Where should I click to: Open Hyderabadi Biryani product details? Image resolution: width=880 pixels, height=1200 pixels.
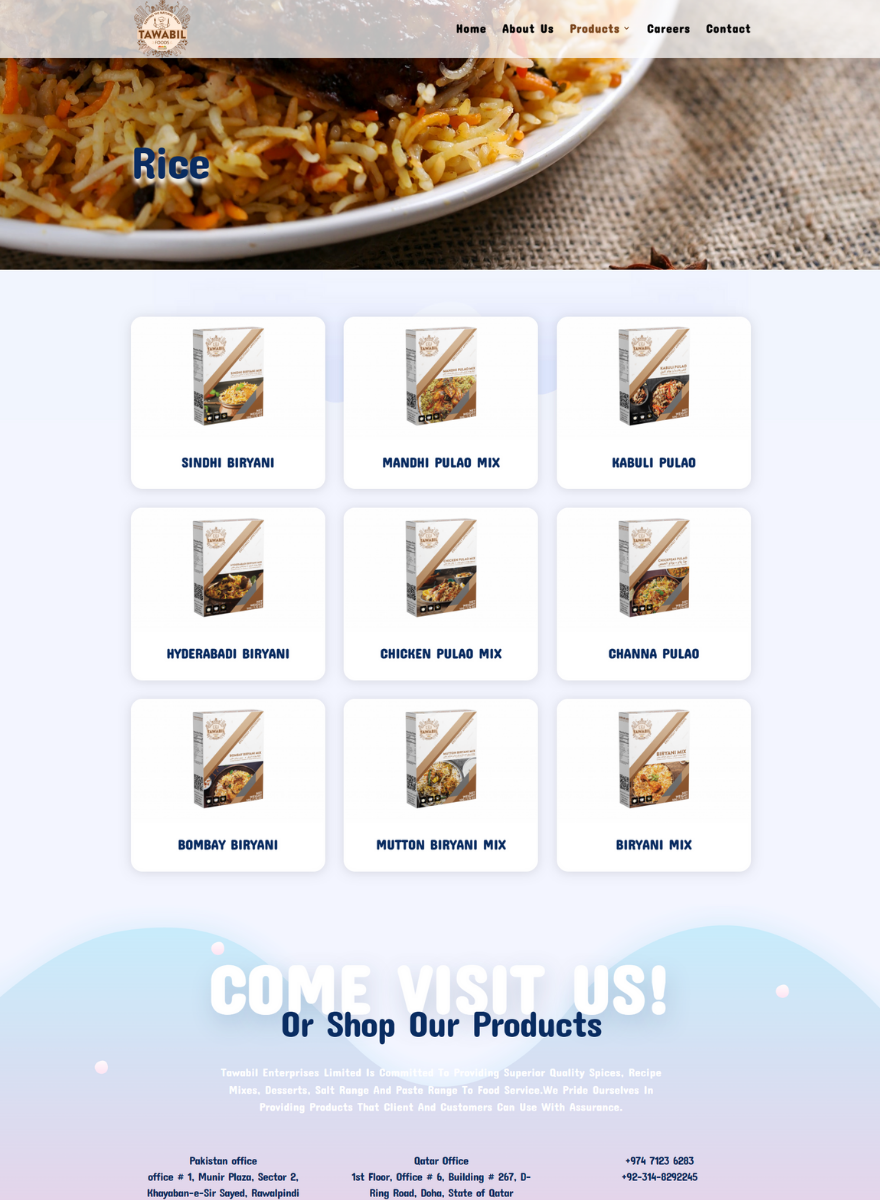click(x=228, y=593)
